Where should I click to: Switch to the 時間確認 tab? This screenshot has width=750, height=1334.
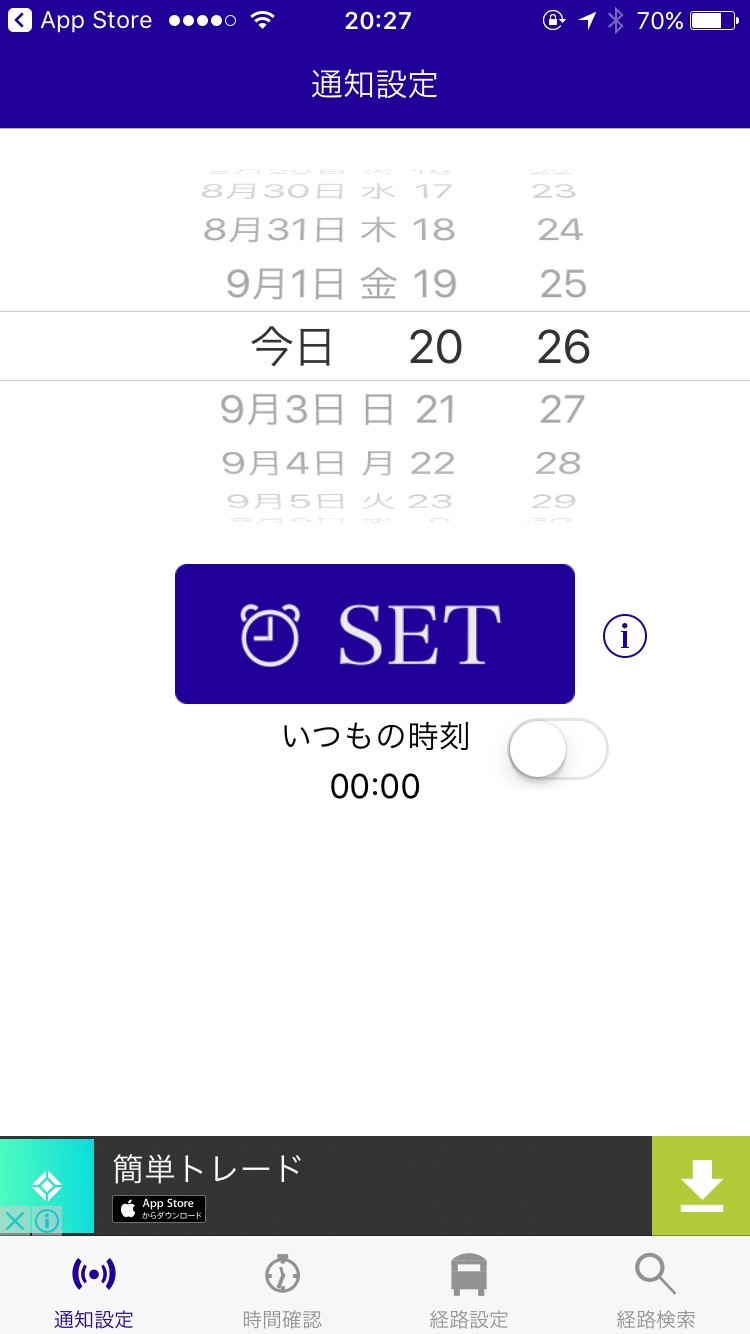click(x=282, y=1290)
